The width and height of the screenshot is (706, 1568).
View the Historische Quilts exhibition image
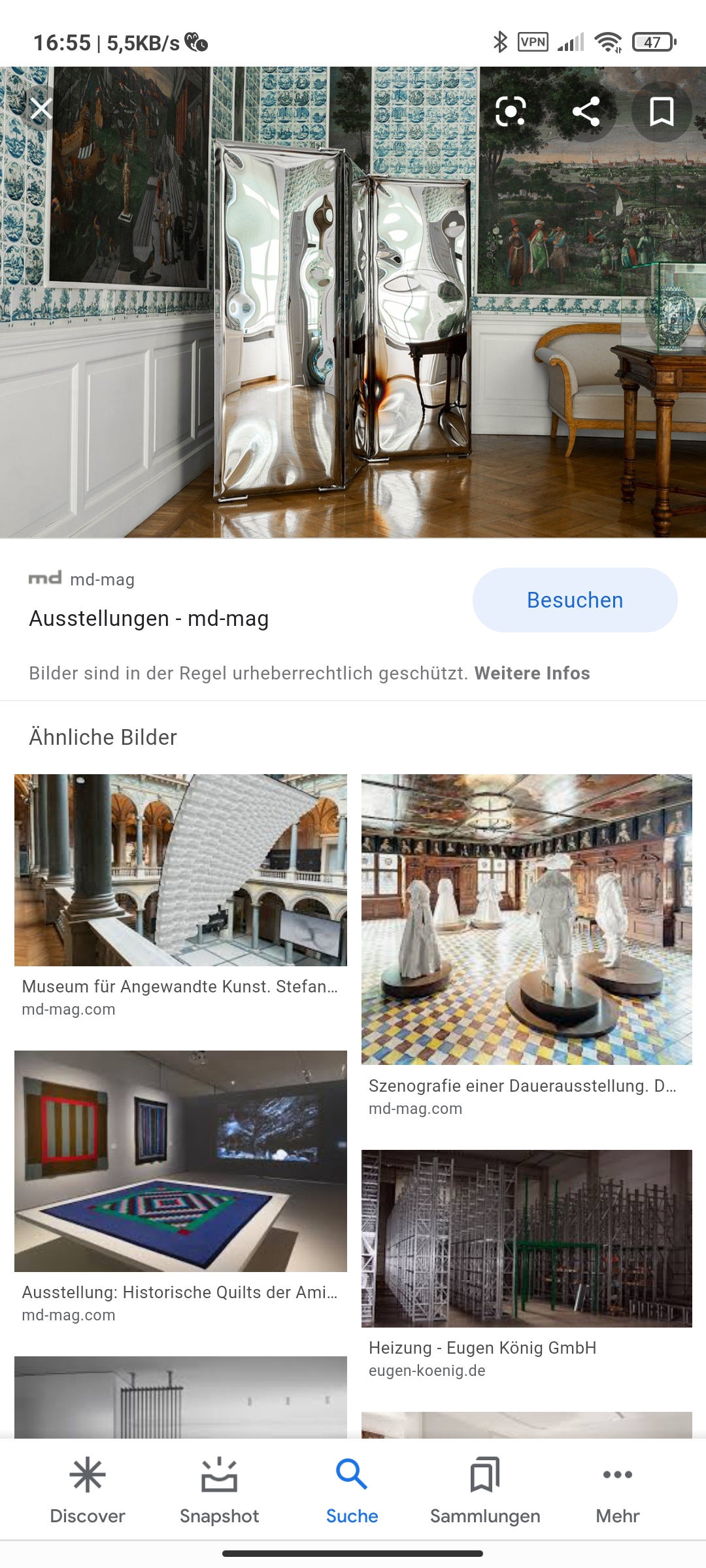tap(180, 1160)
